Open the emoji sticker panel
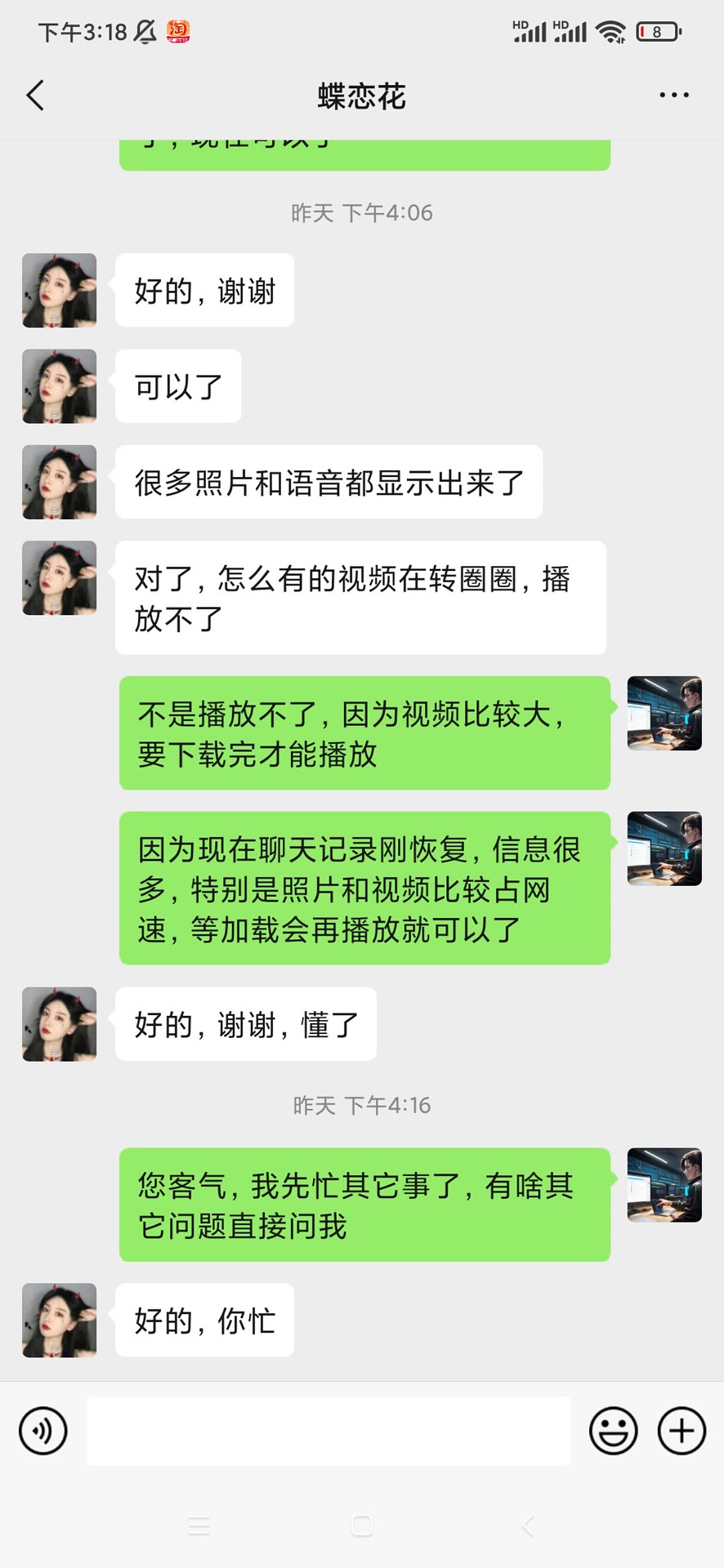Screen dimensions: 724x1568 coord(613,1431)
